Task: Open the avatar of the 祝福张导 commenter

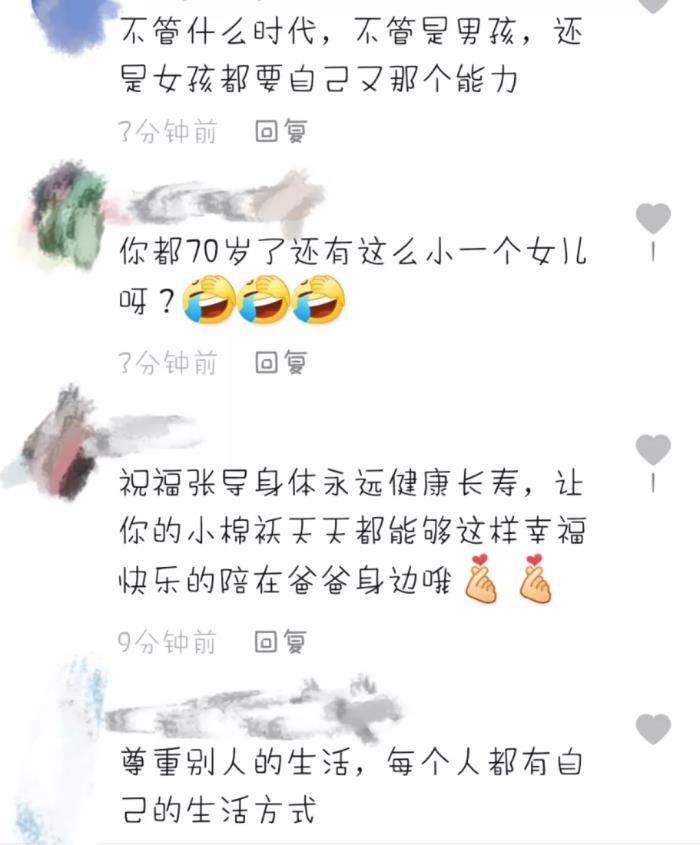Action: tap(62, 438)
